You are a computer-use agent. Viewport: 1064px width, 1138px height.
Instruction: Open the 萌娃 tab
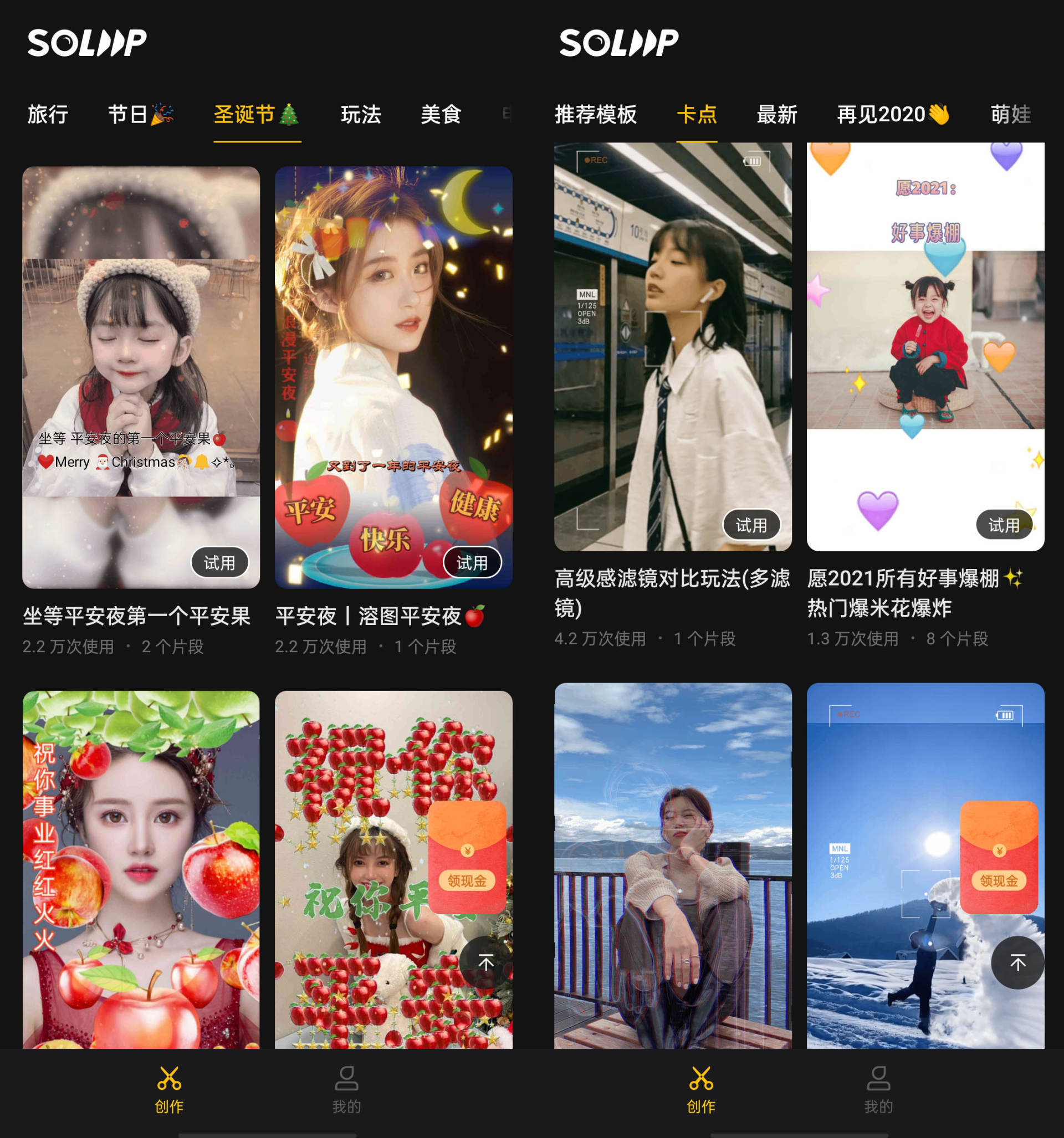pos(1011,115)
